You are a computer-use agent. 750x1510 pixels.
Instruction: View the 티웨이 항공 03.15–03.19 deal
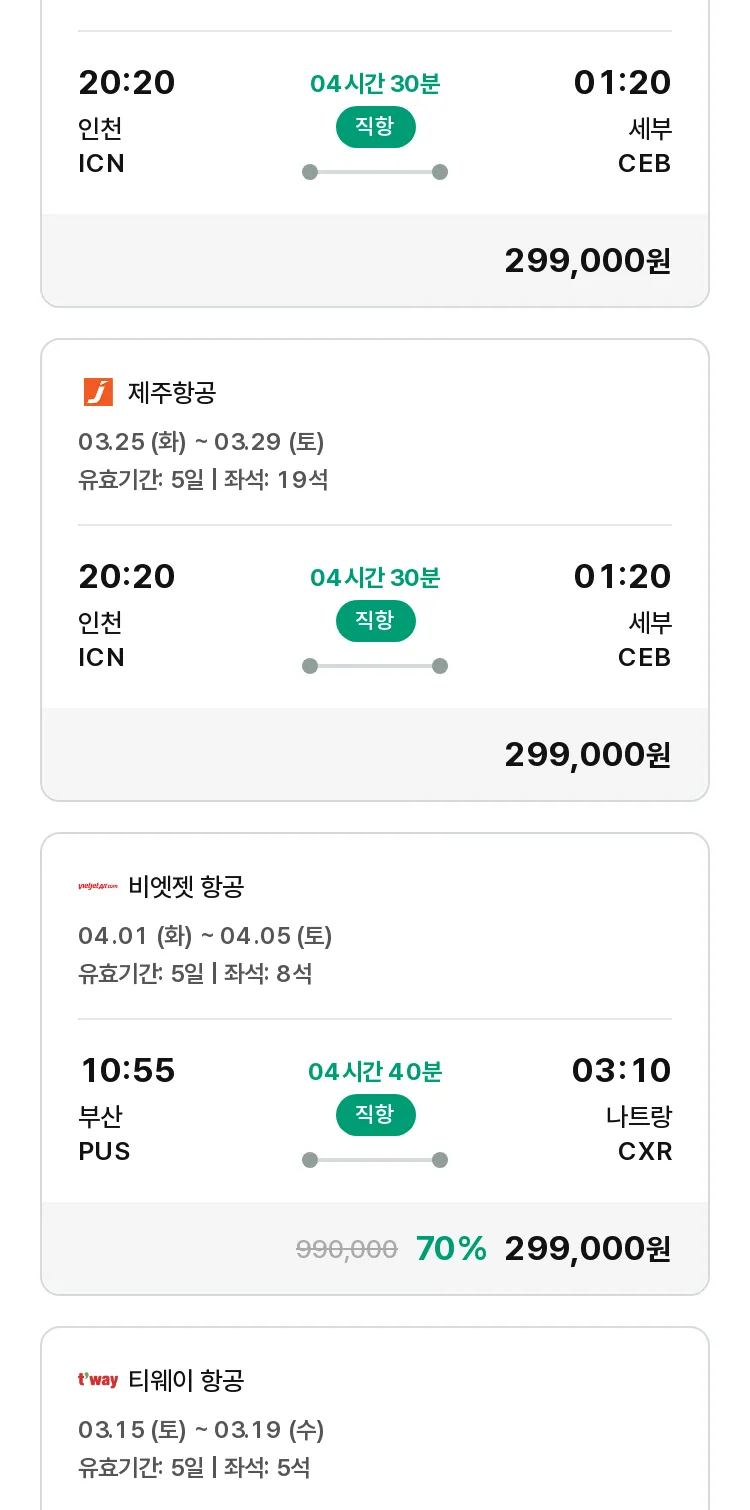tap(375, 1419)
